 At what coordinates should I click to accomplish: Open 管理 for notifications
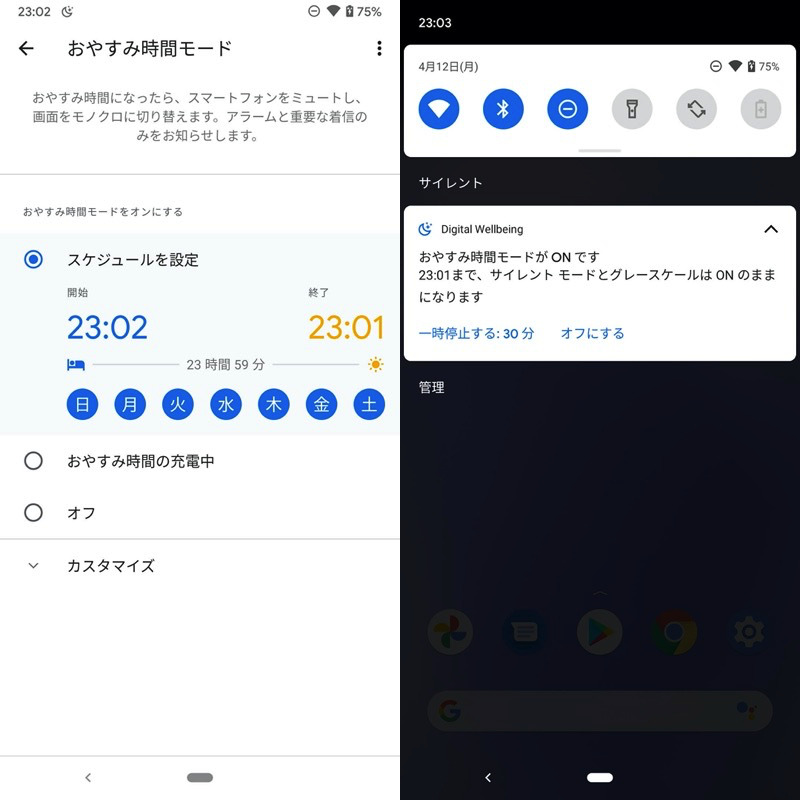432,387
